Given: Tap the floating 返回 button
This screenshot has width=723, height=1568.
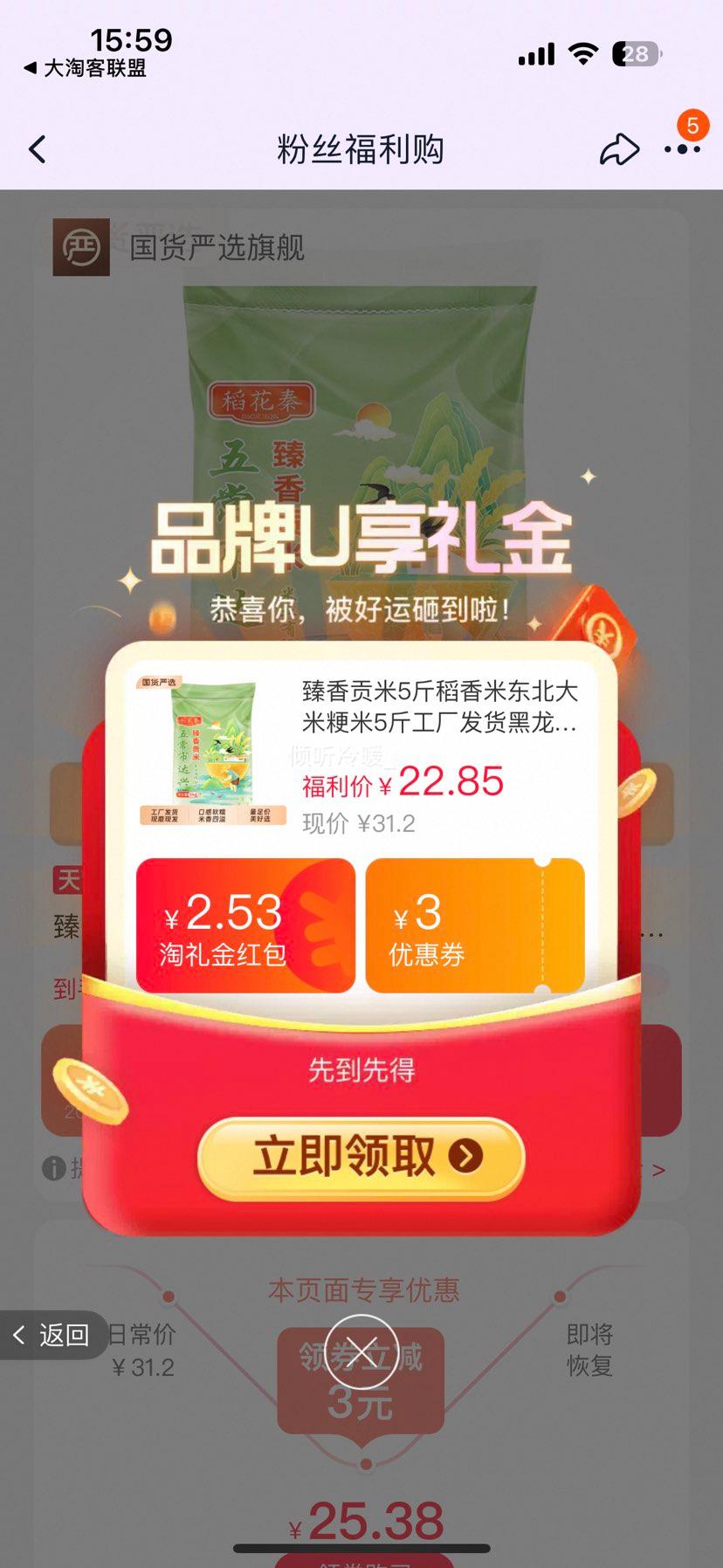Looking at the screenshot, I should (x=52, y=1335).
